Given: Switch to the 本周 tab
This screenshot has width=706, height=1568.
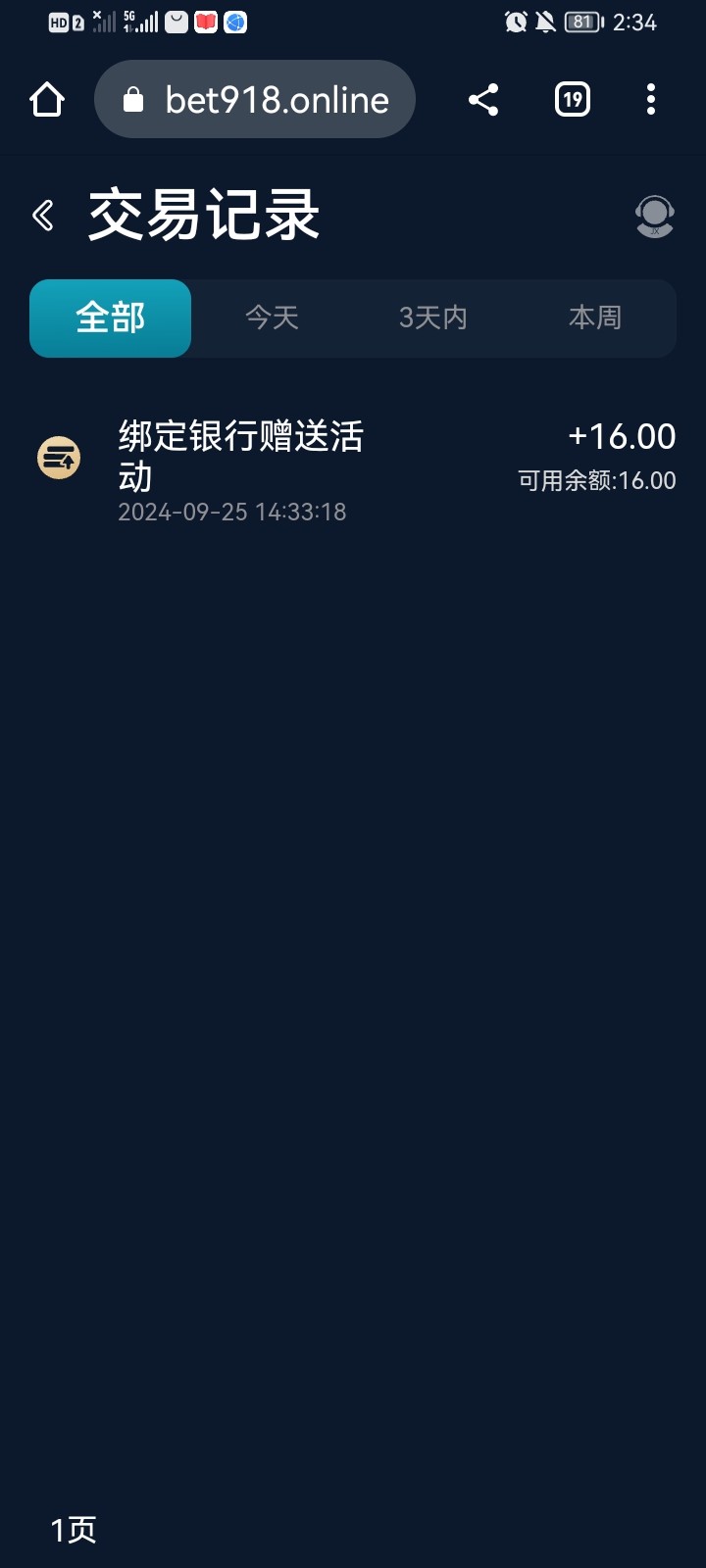Looking at the screenshot, I should [x=594, y=318].
